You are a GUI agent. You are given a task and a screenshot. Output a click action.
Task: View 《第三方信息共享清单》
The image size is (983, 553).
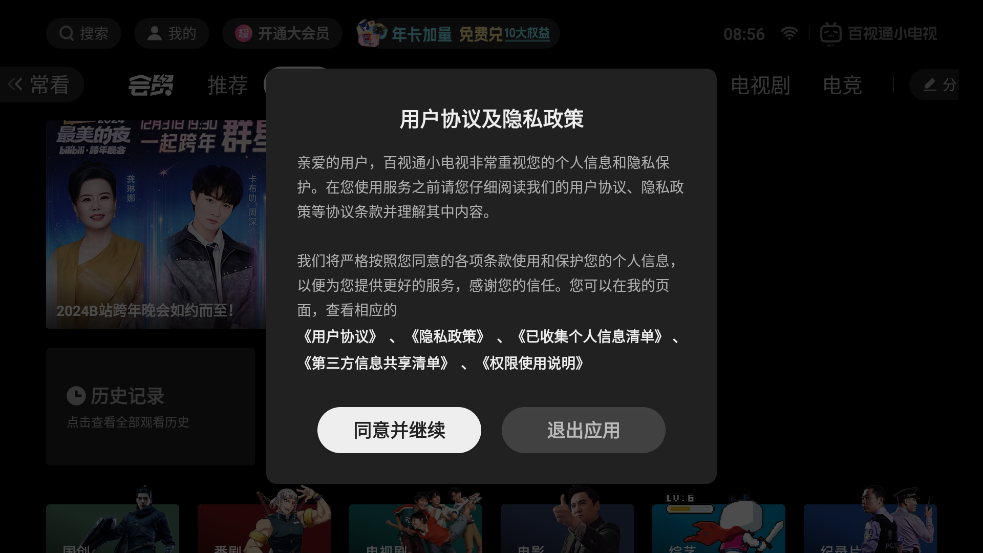pyautogui.click(x=375, y=363)
